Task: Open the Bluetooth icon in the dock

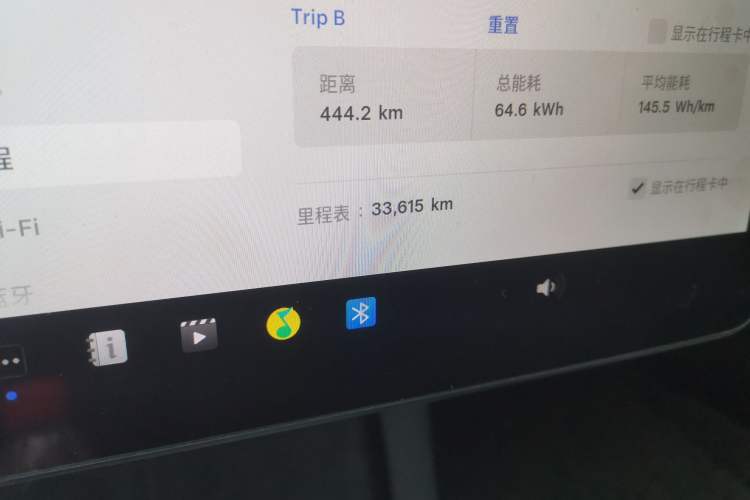Action: click(360, 314)
